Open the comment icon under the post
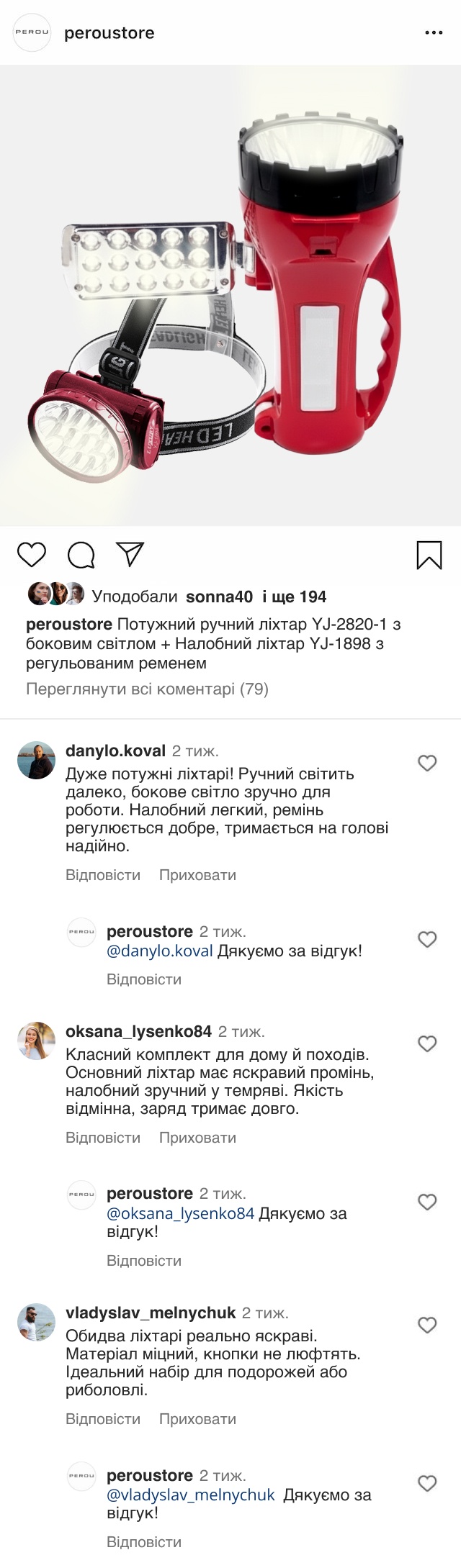The image size is (461, 1568). 81,555
